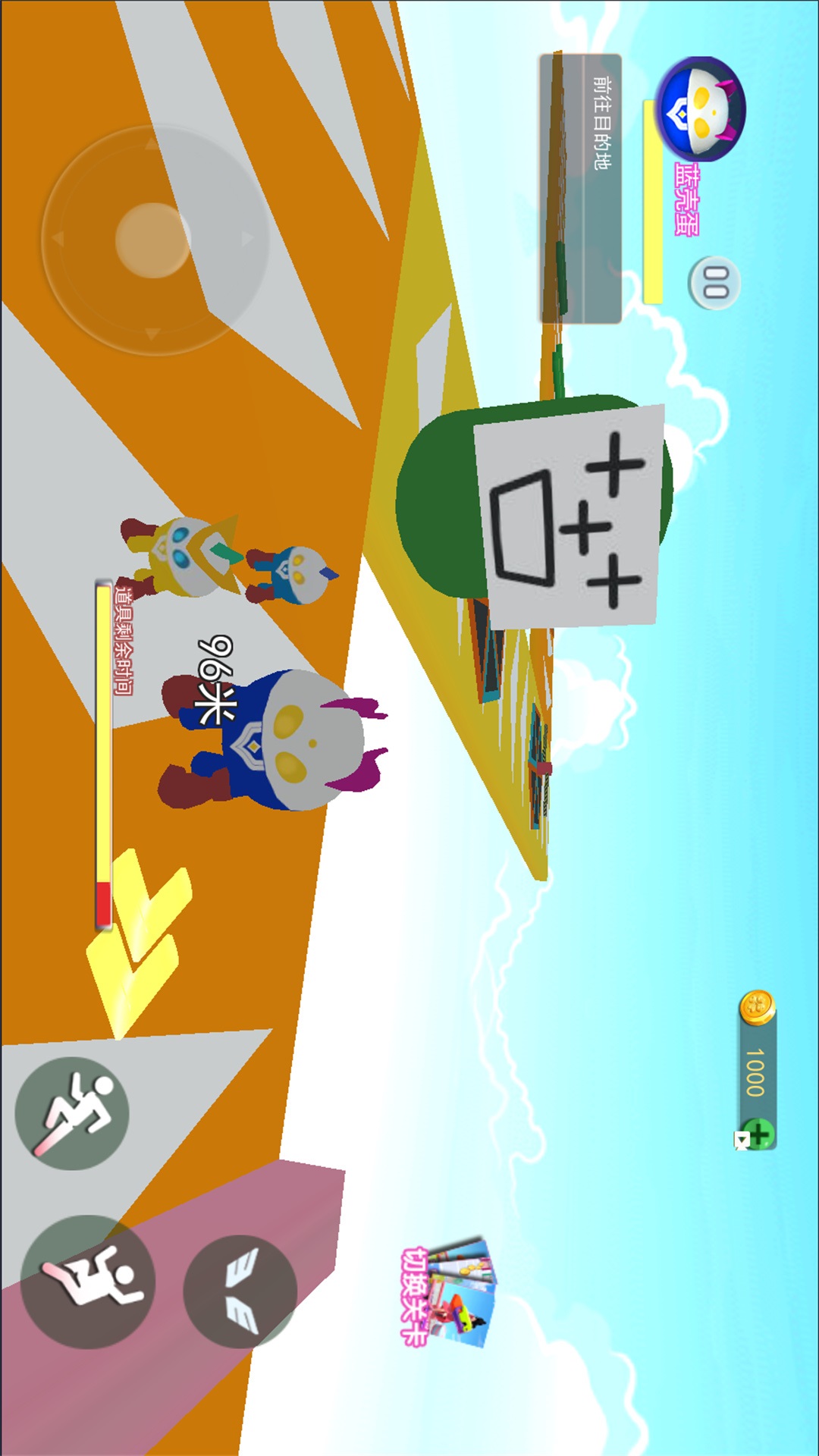Open the blue egg player avatar

click(x=701, y=108)
